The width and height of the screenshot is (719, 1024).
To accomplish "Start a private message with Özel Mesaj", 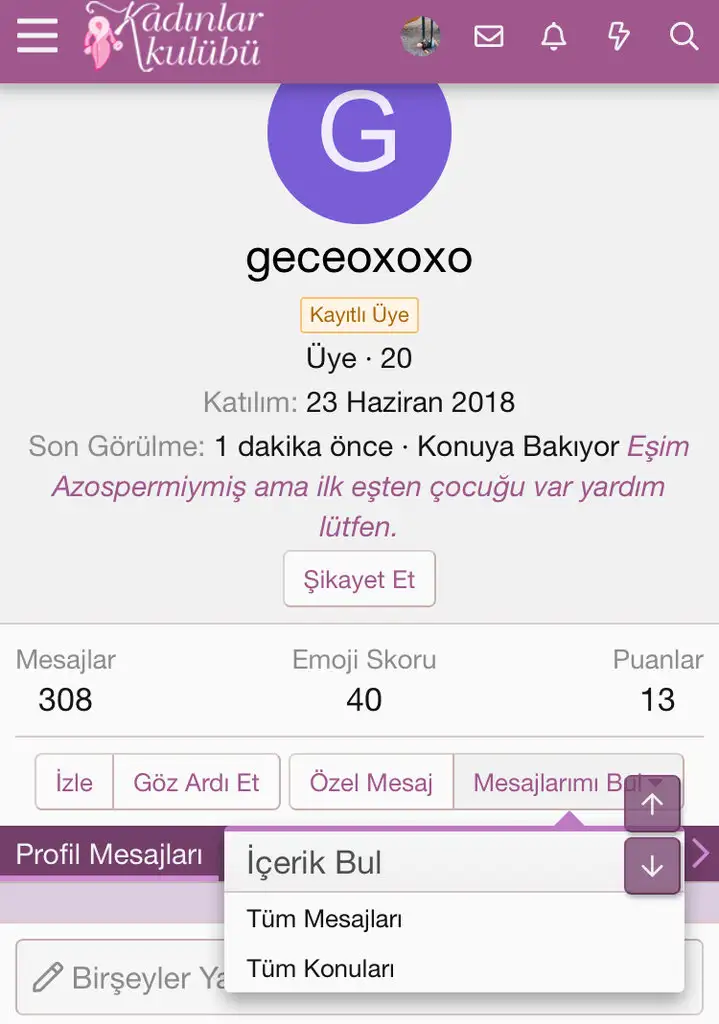I will 371,782.
